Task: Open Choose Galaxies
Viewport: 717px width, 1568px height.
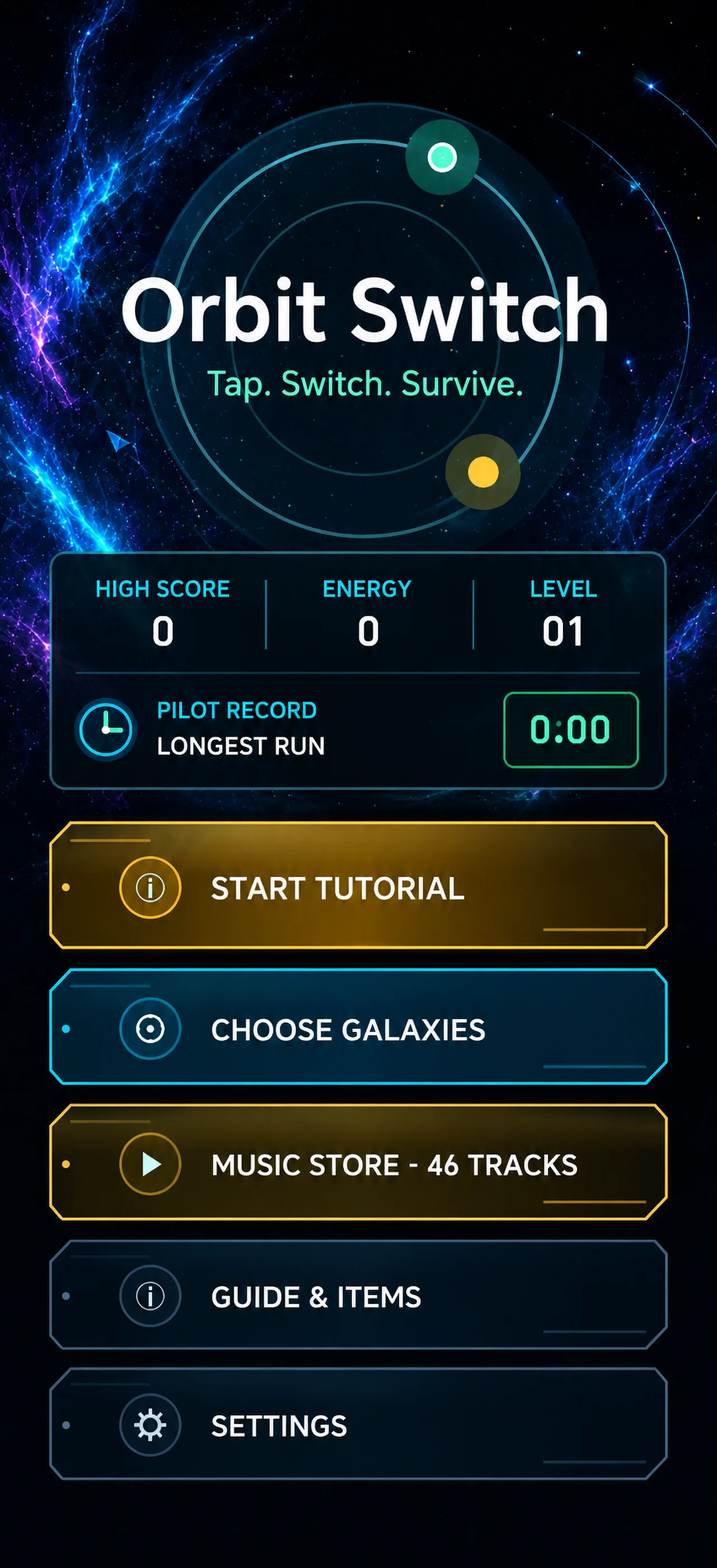Action: pyautogui.click(x=358, y=1027)
